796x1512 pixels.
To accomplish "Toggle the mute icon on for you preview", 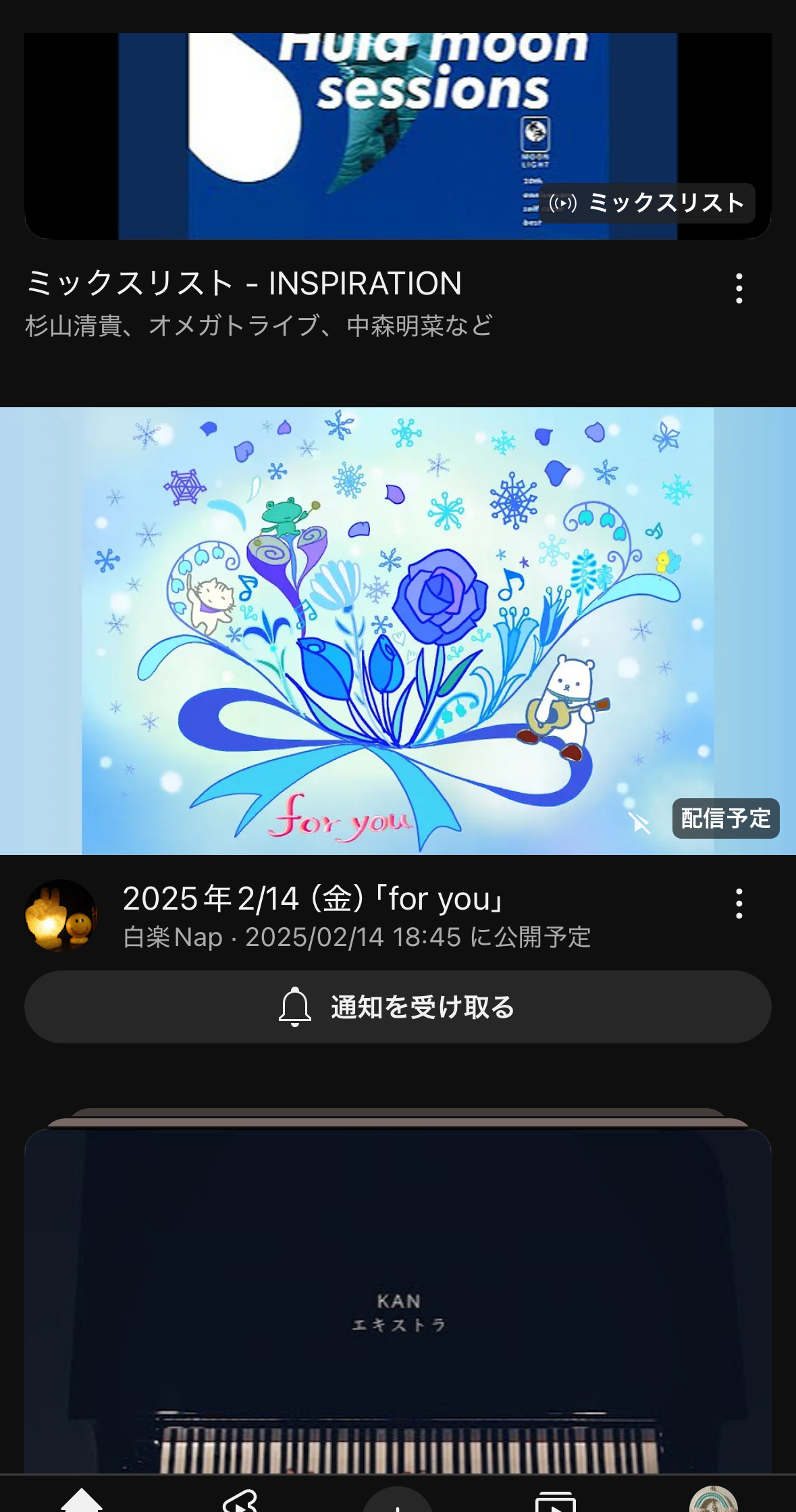I will pos(639,822).
